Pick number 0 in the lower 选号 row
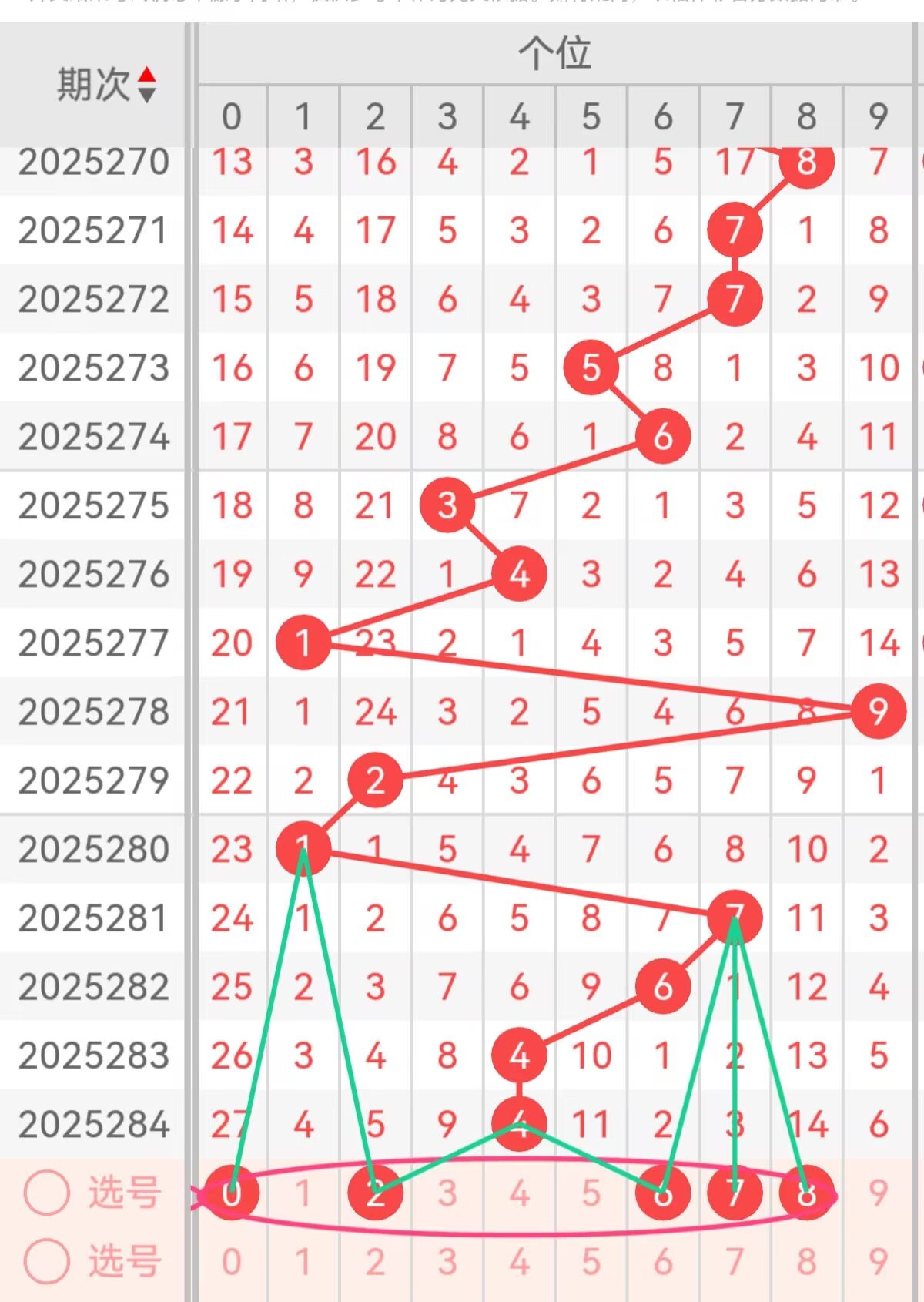This screenshot has height=1302, width=924. (232, 1261)
